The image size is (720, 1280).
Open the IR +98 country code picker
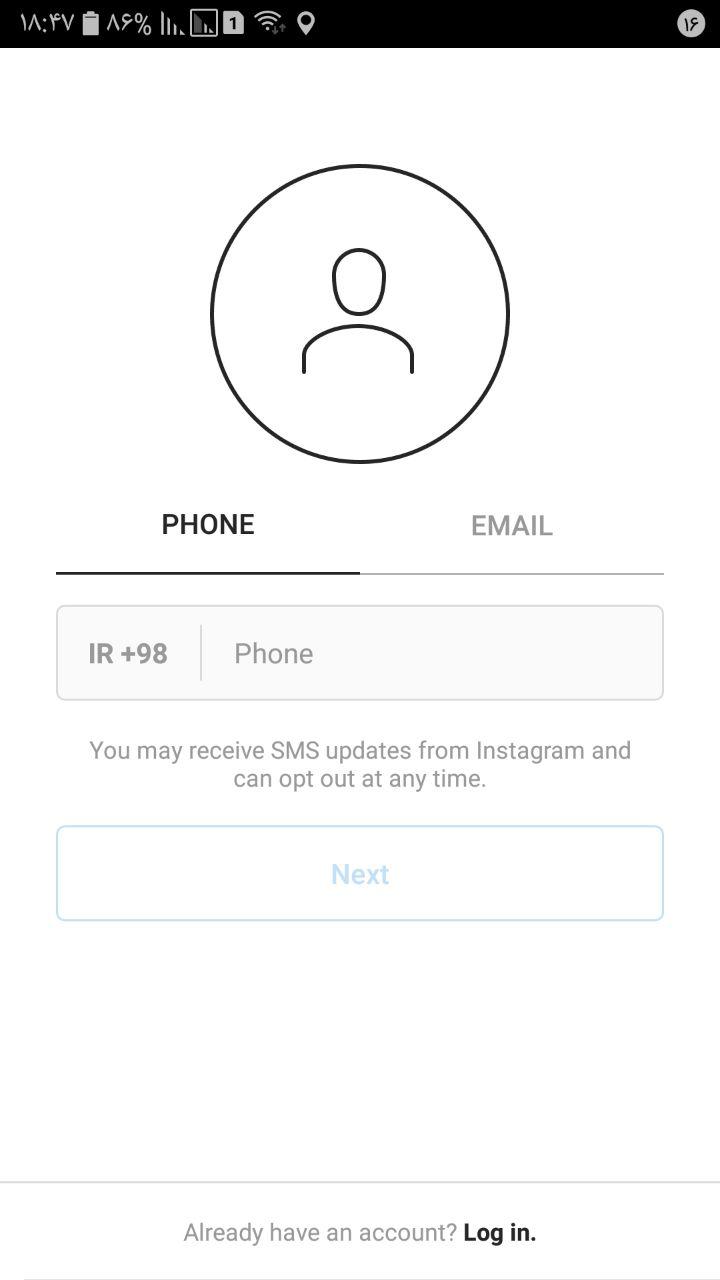pyautogui.click(x=128, y=654)
